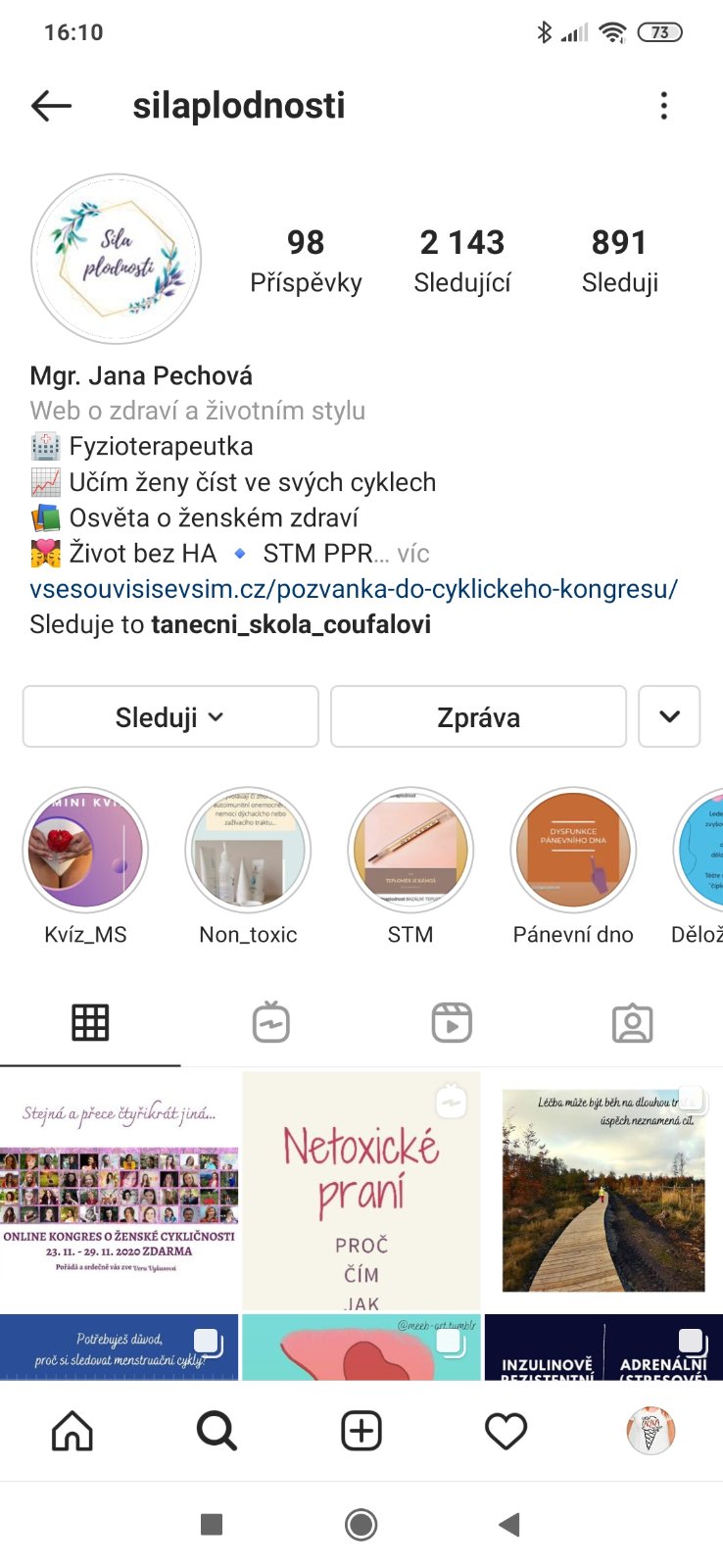Viewport: 723px width, 1568px height.
Task: Tap the Sleduji following dropdown button
Action: coord(170,717)
